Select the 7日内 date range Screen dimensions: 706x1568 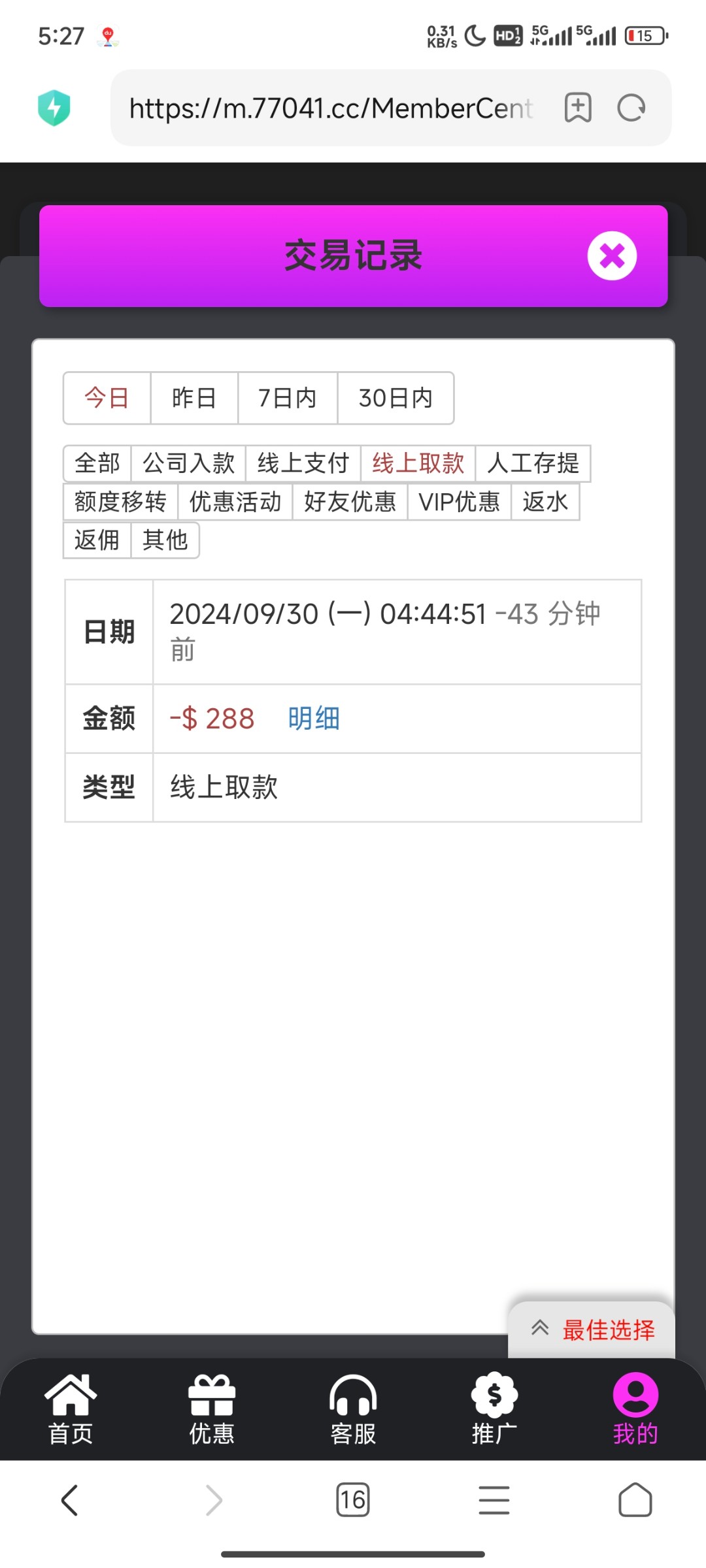tap(288, 398)
